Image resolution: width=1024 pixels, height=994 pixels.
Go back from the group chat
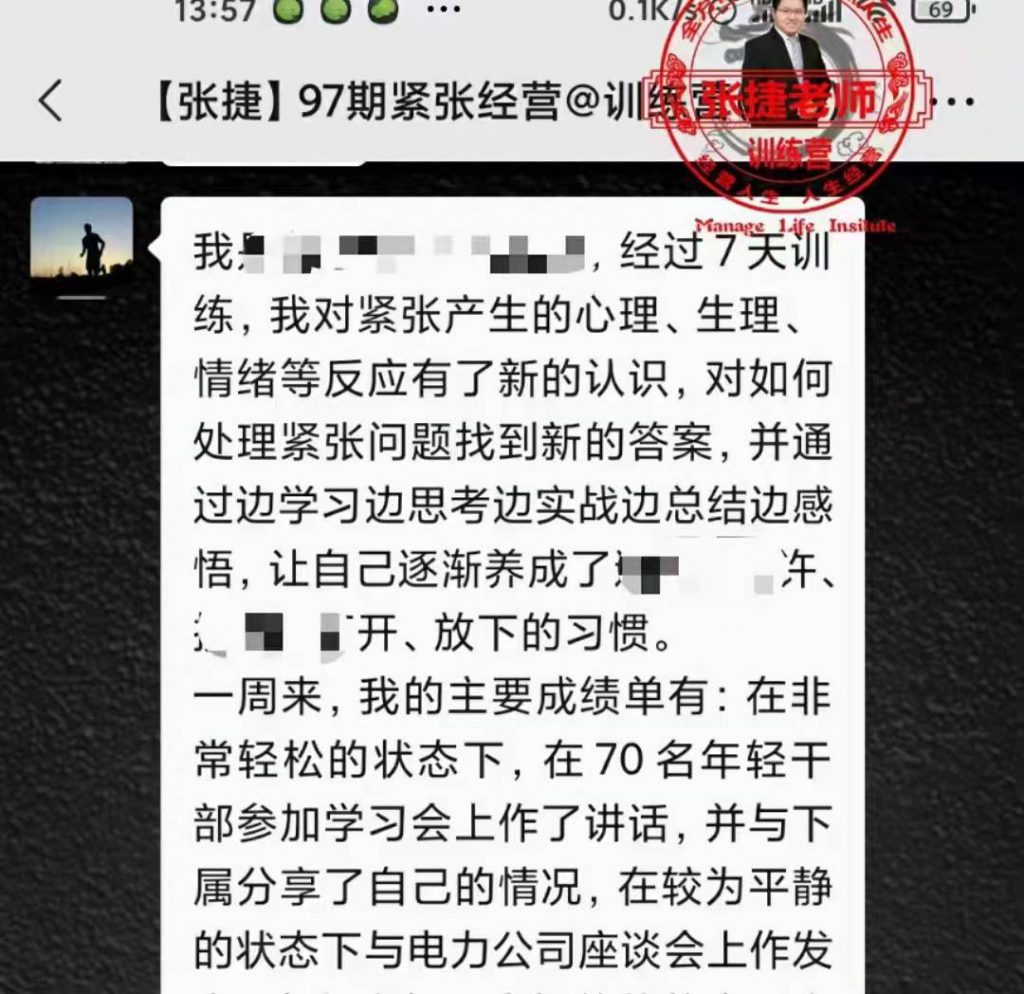[51, 102]
